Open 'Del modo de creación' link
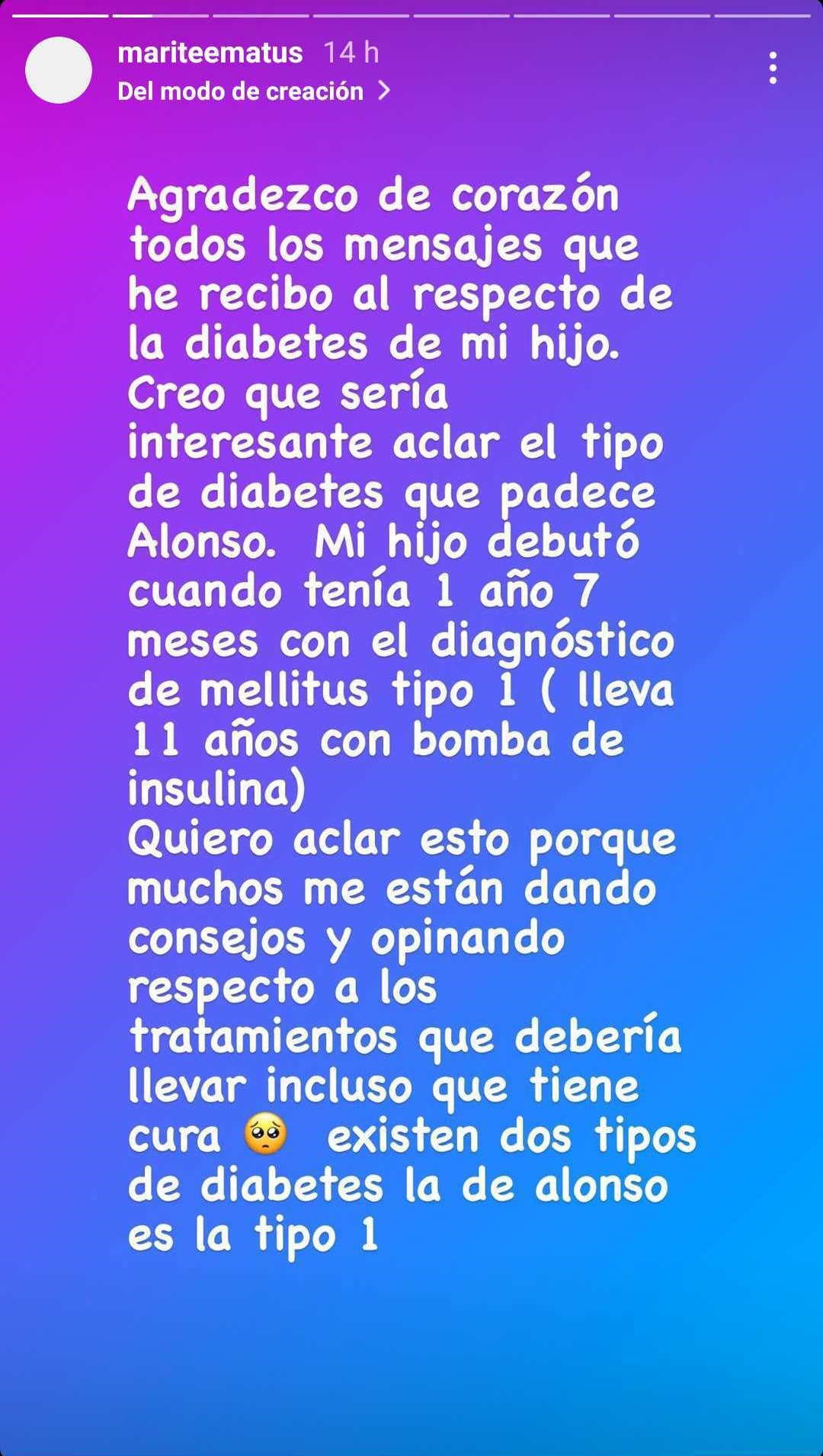Viewport: 823px width, 1456px height. tap(253, 91)
